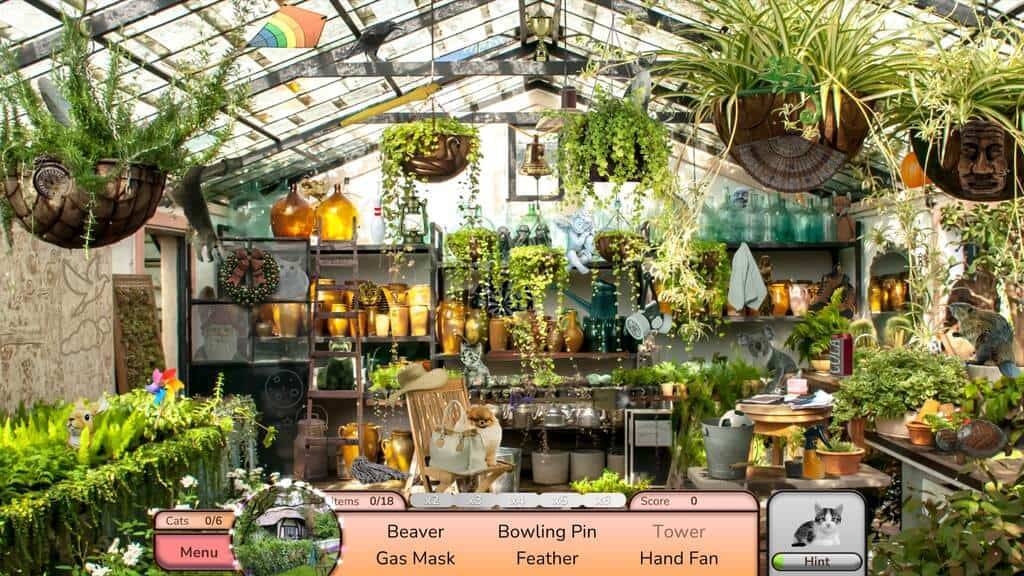Open the circular cottage scene thumbnail
1024x576 pixels.
[x=288, y=531]
